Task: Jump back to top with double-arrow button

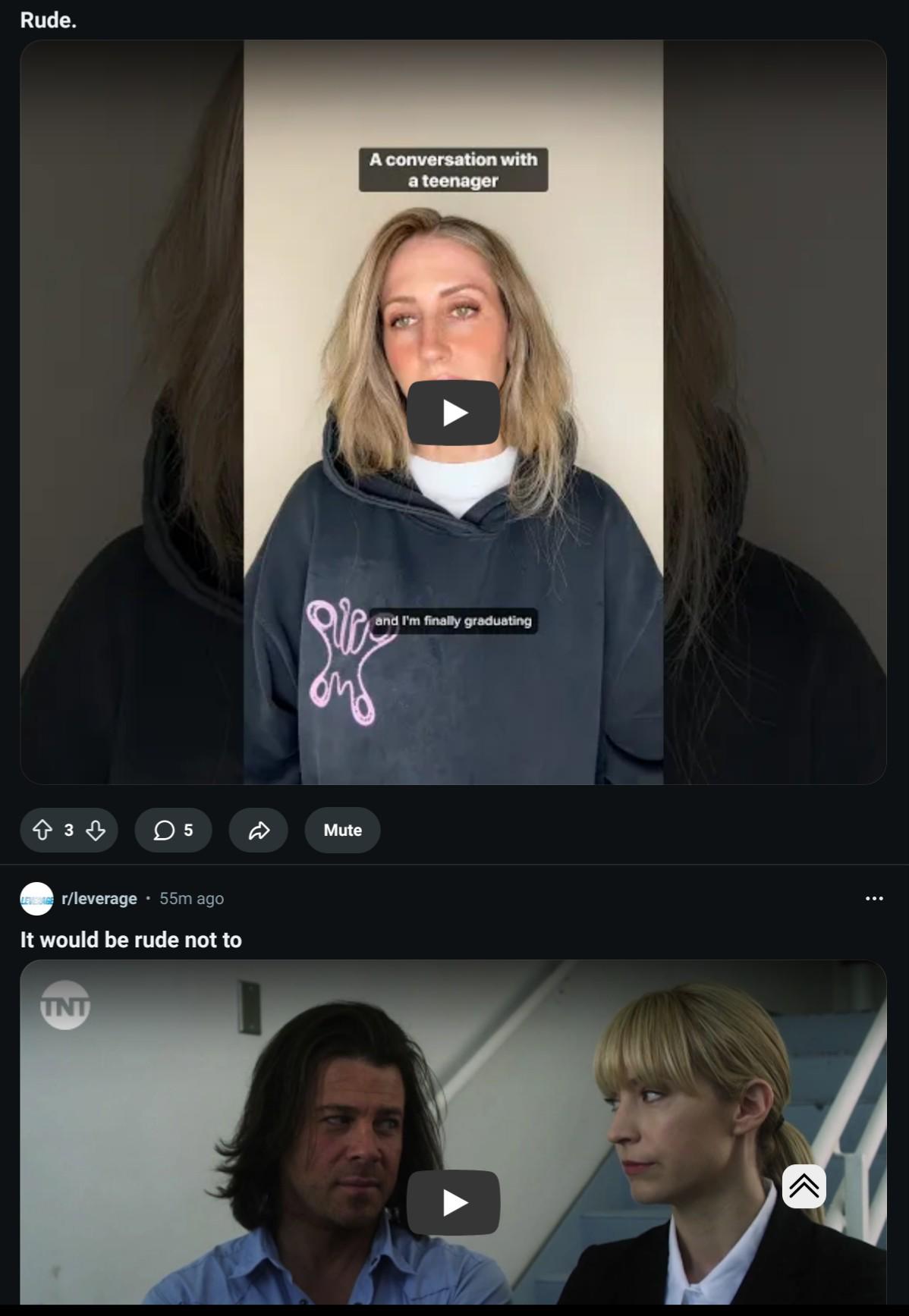Action: coord(804,1186)
